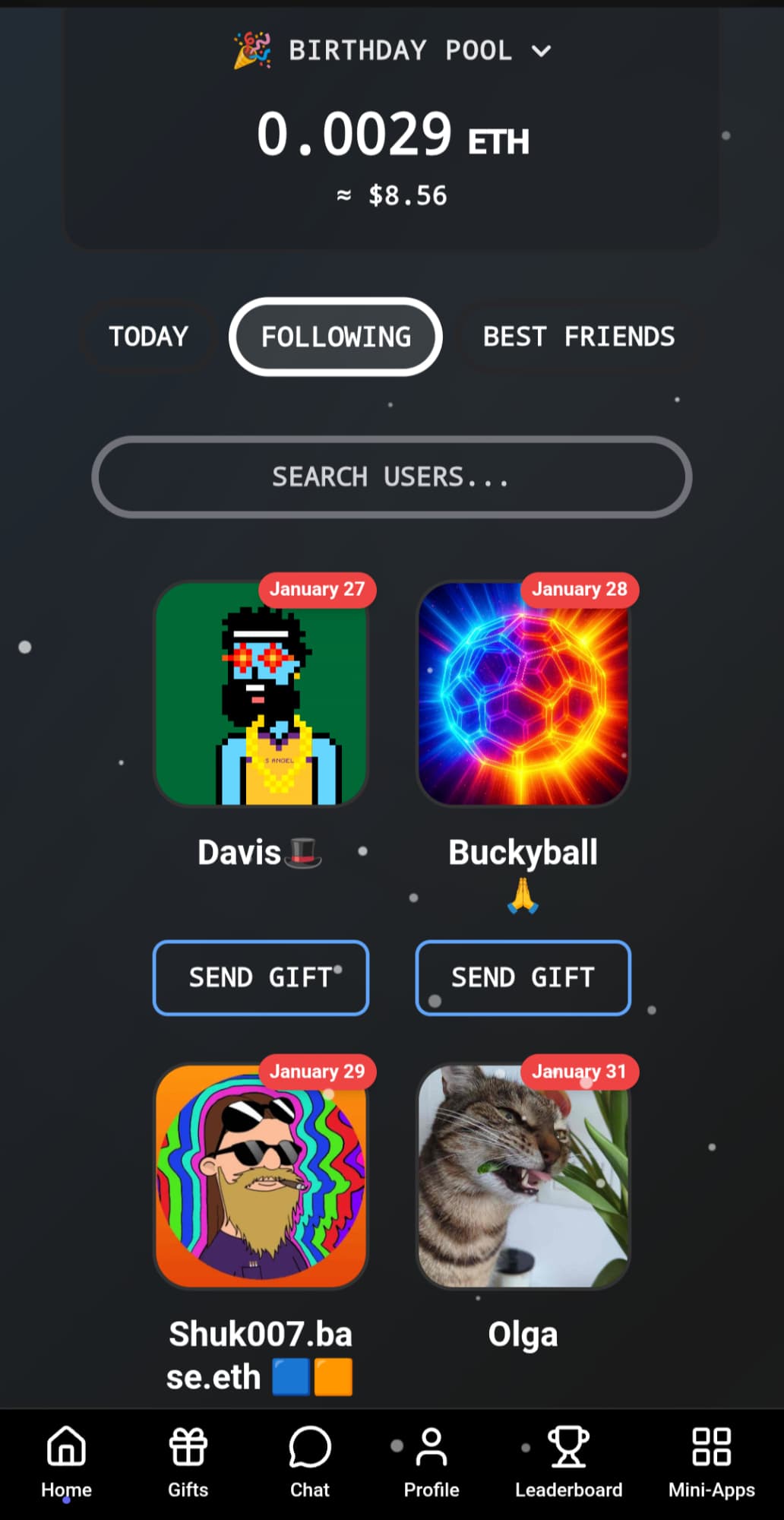Open Shuk007.base.eth's profile card
784x1520 pixels.
pyautogui.click(x=261, y=1176)
